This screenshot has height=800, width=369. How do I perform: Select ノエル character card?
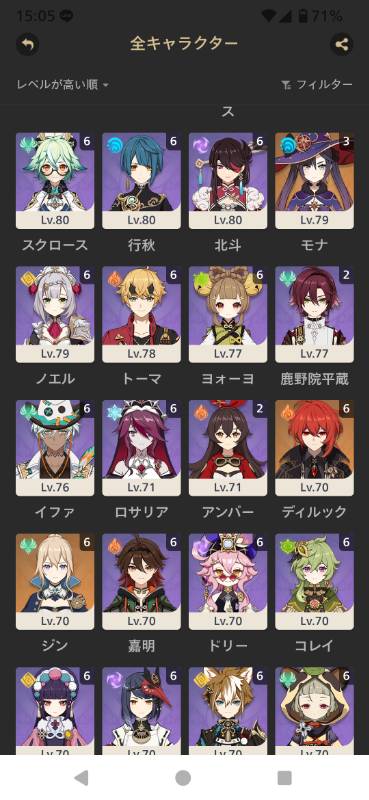[x=55, y=314]
